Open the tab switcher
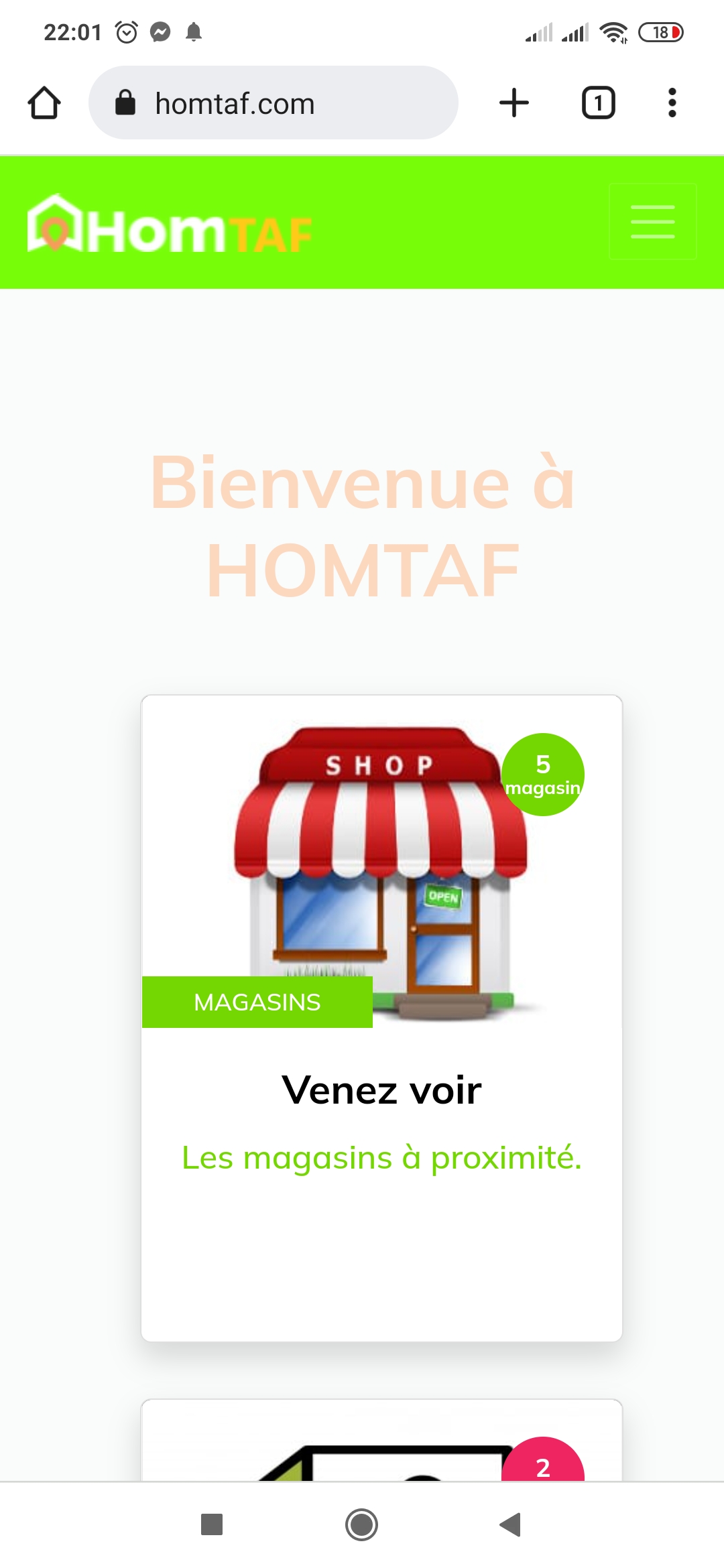 coord(598,103)
